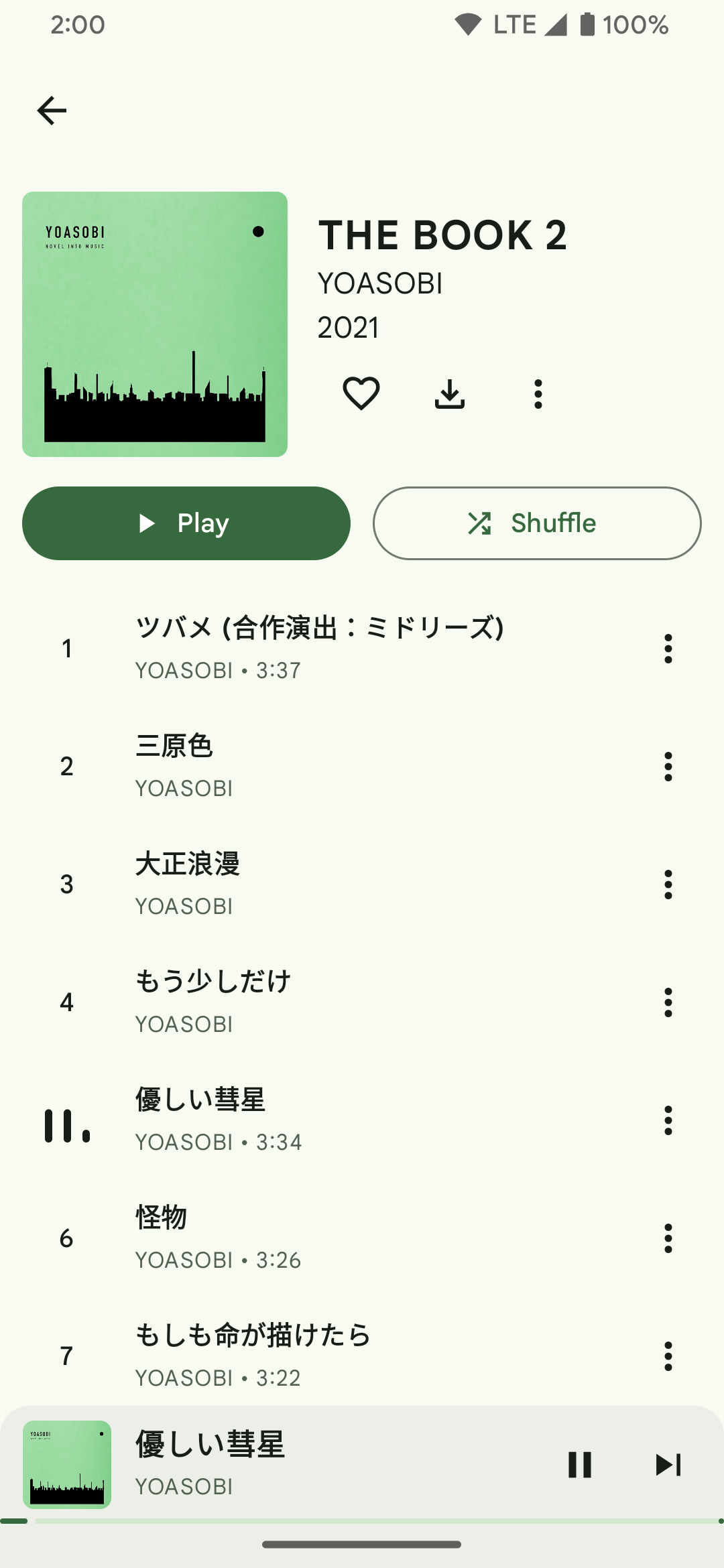Start shuffled playback with the Shuffle button

pyautogui.click(x=536, y=523)
